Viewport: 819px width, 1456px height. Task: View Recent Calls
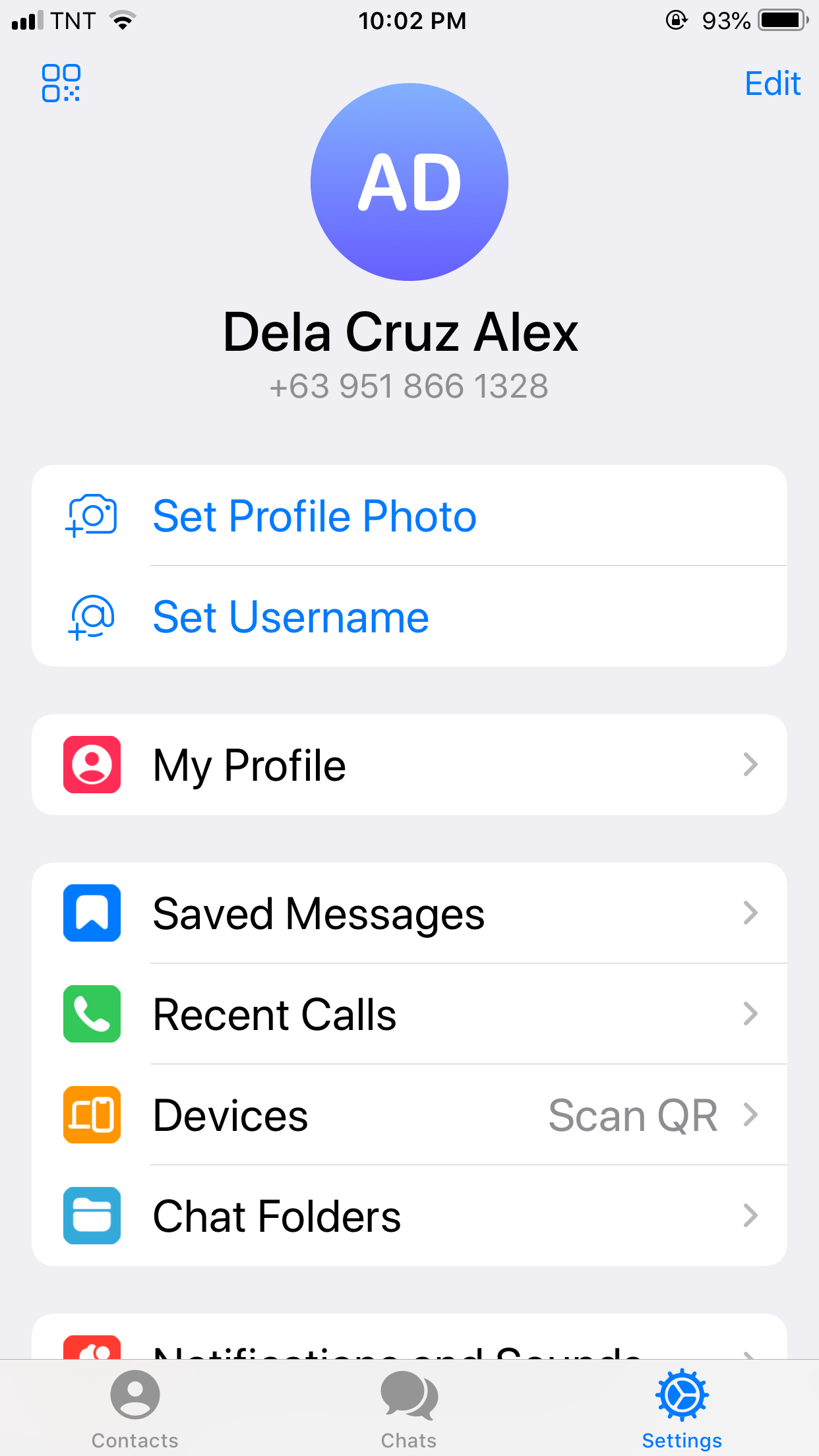pyautogui.click(x=409, y=1014)
